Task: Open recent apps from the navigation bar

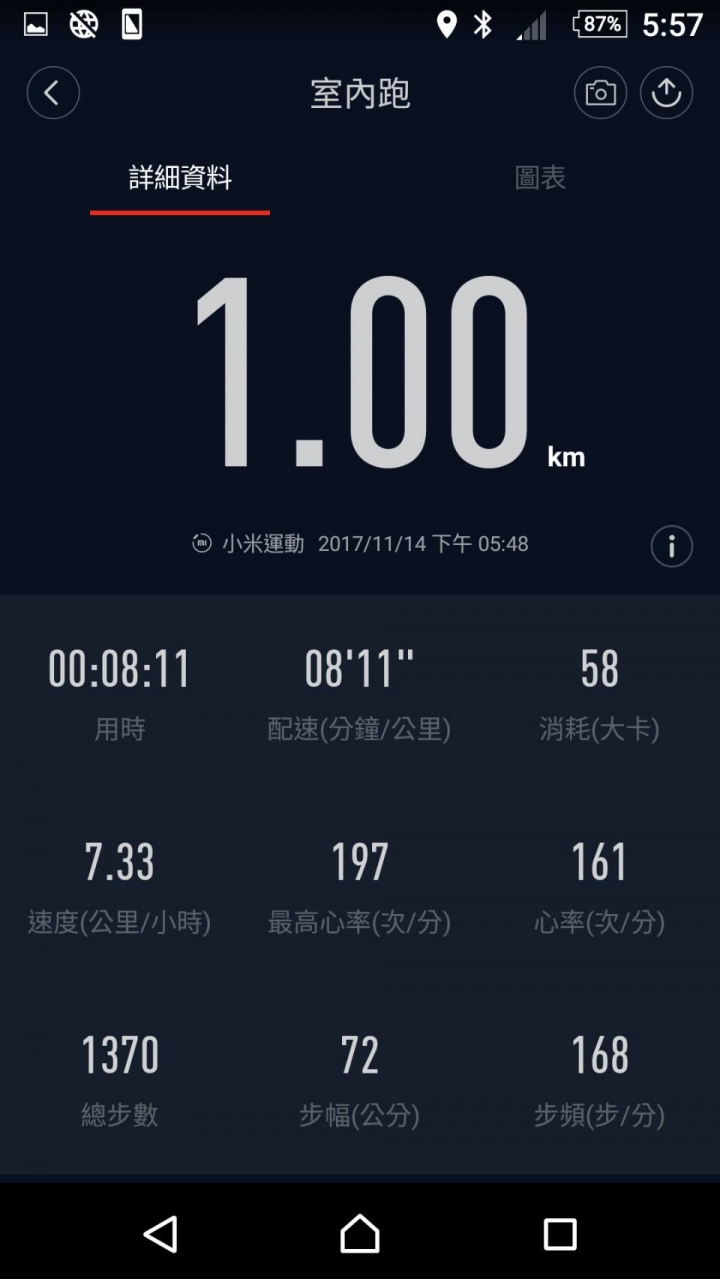Action: coord(560,1234)
